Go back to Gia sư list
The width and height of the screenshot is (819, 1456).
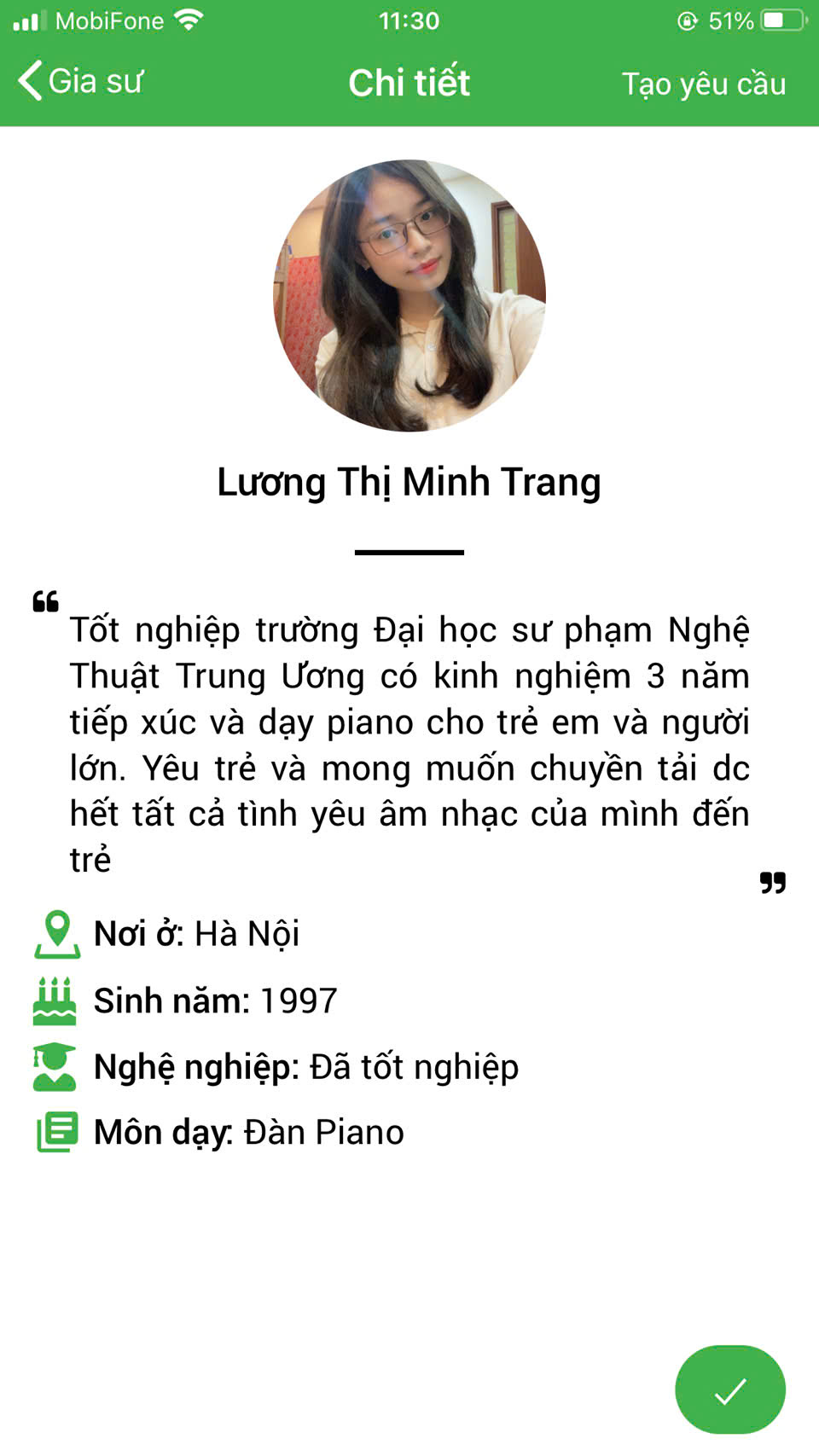point(79,82)
